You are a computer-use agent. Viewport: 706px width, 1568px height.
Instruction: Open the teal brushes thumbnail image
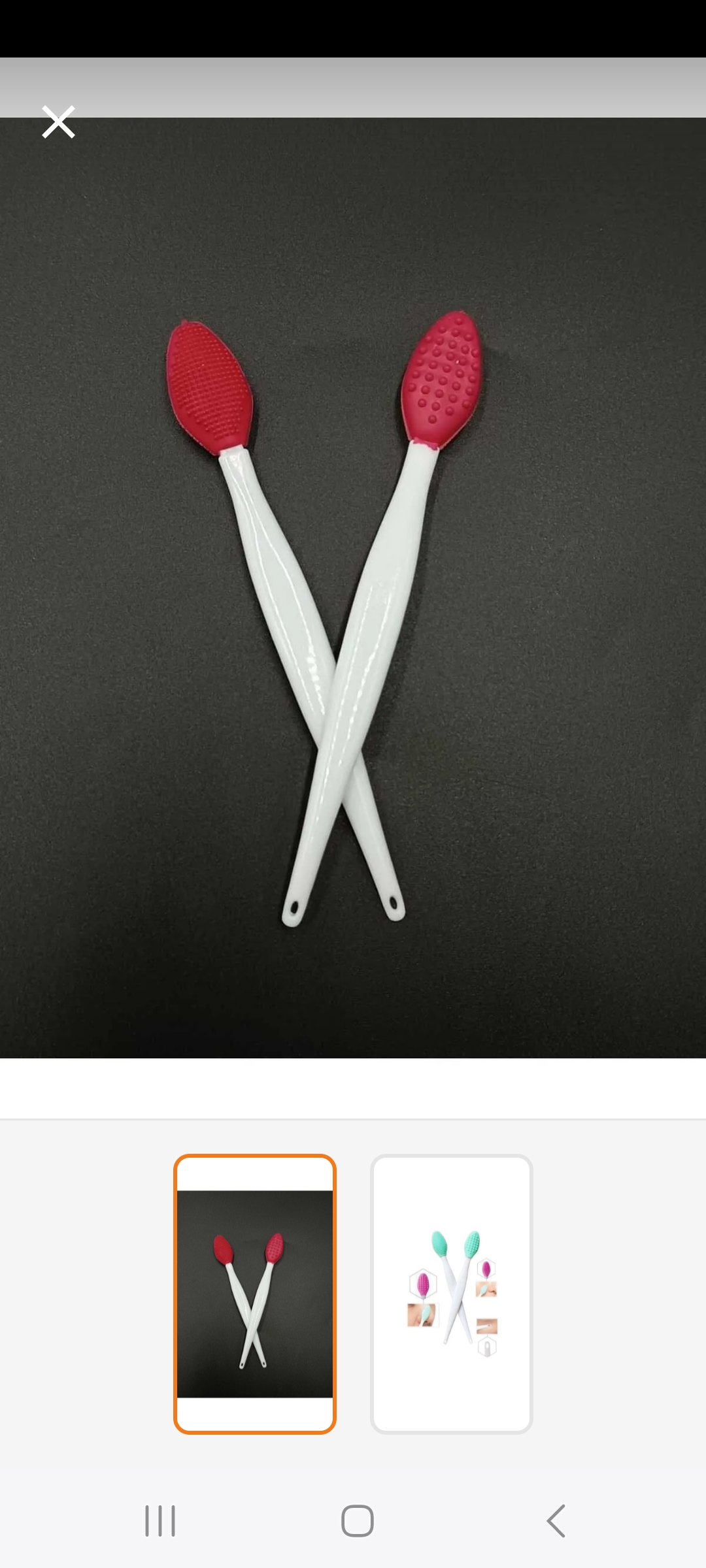click(451, 1294)
